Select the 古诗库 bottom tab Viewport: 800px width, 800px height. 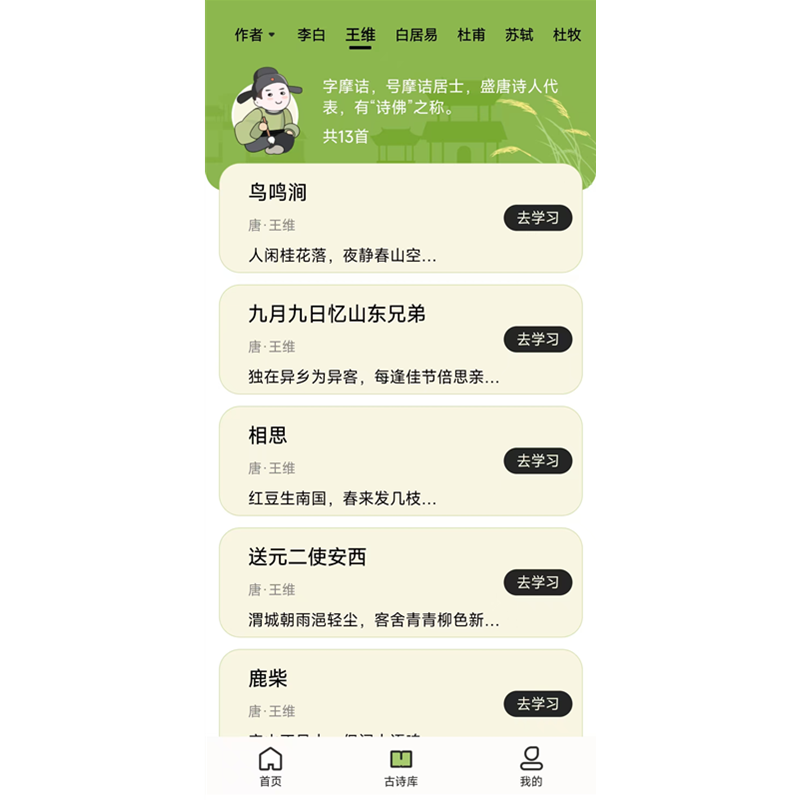(x=400, y=767)
